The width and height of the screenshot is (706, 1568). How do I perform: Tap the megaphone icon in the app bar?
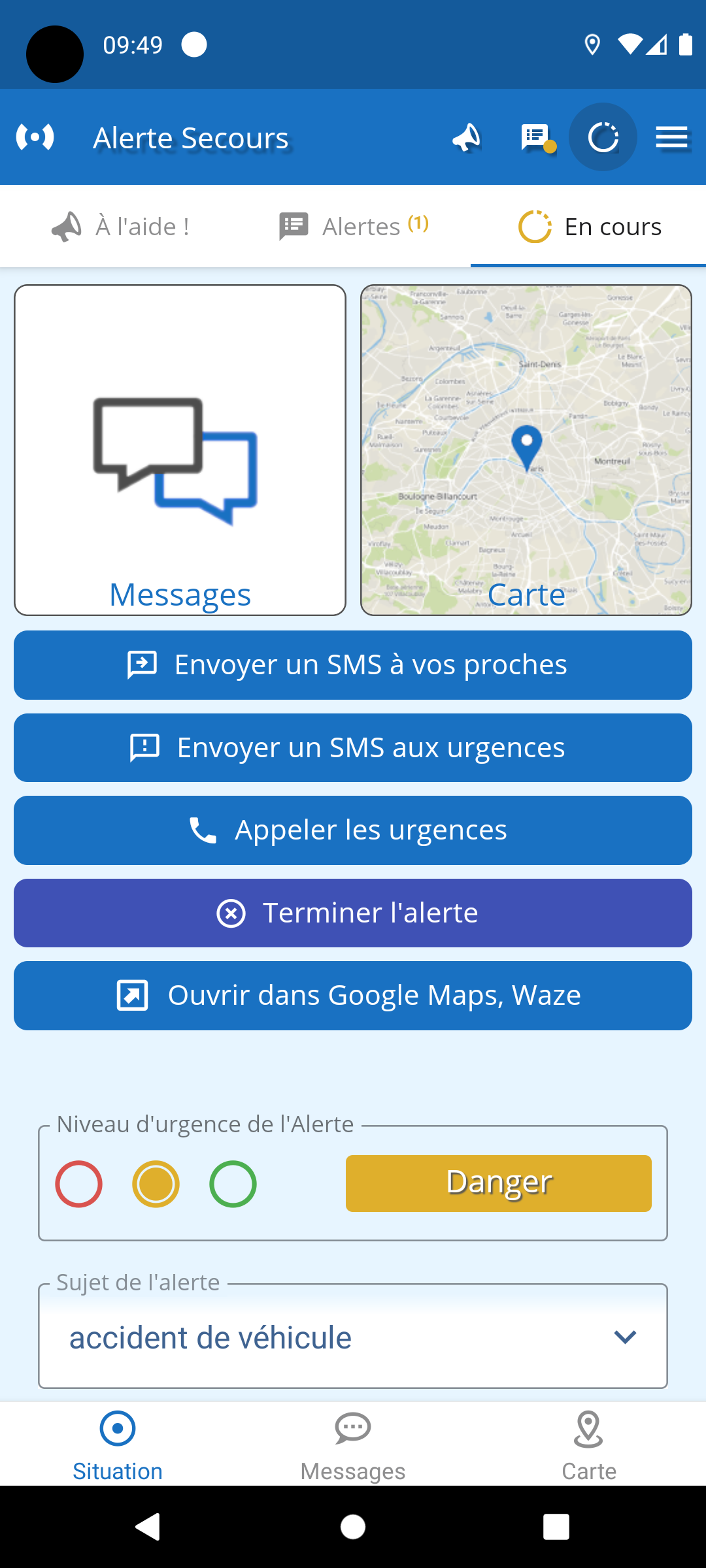click(x=467, y=138)
